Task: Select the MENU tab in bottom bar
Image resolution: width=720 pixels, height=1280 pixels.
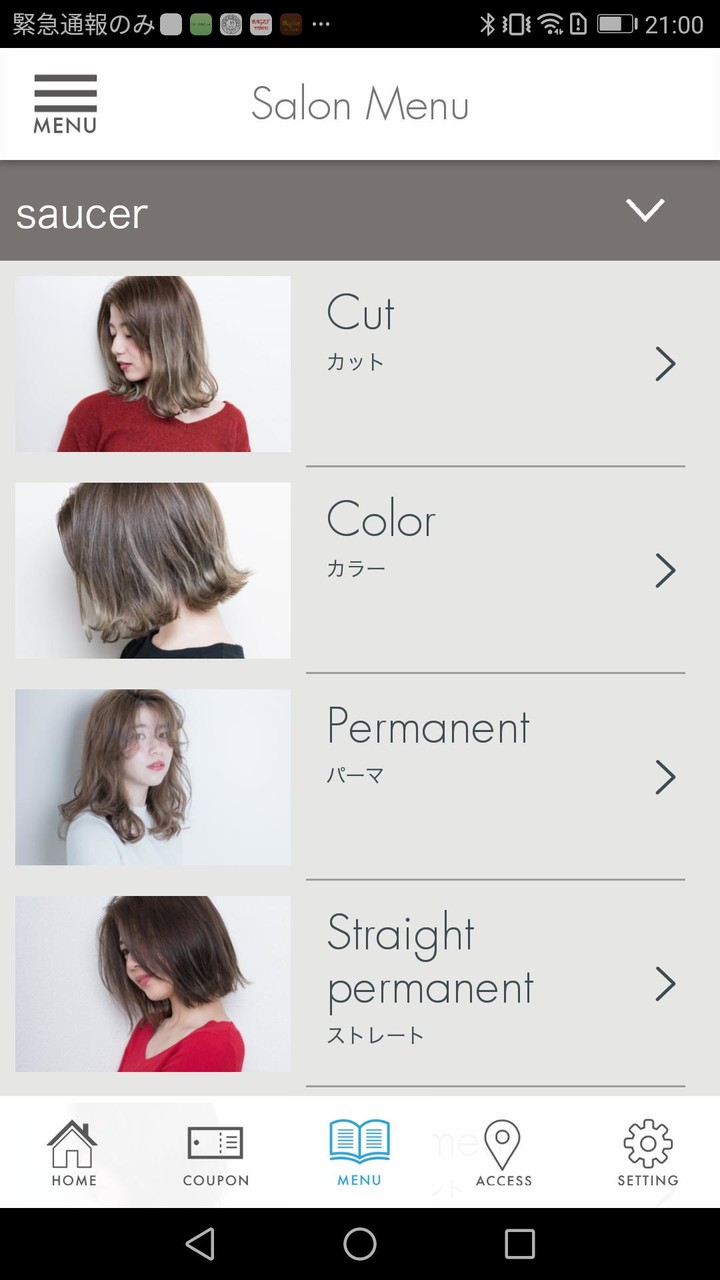Action: click(x=359, y=1153)
